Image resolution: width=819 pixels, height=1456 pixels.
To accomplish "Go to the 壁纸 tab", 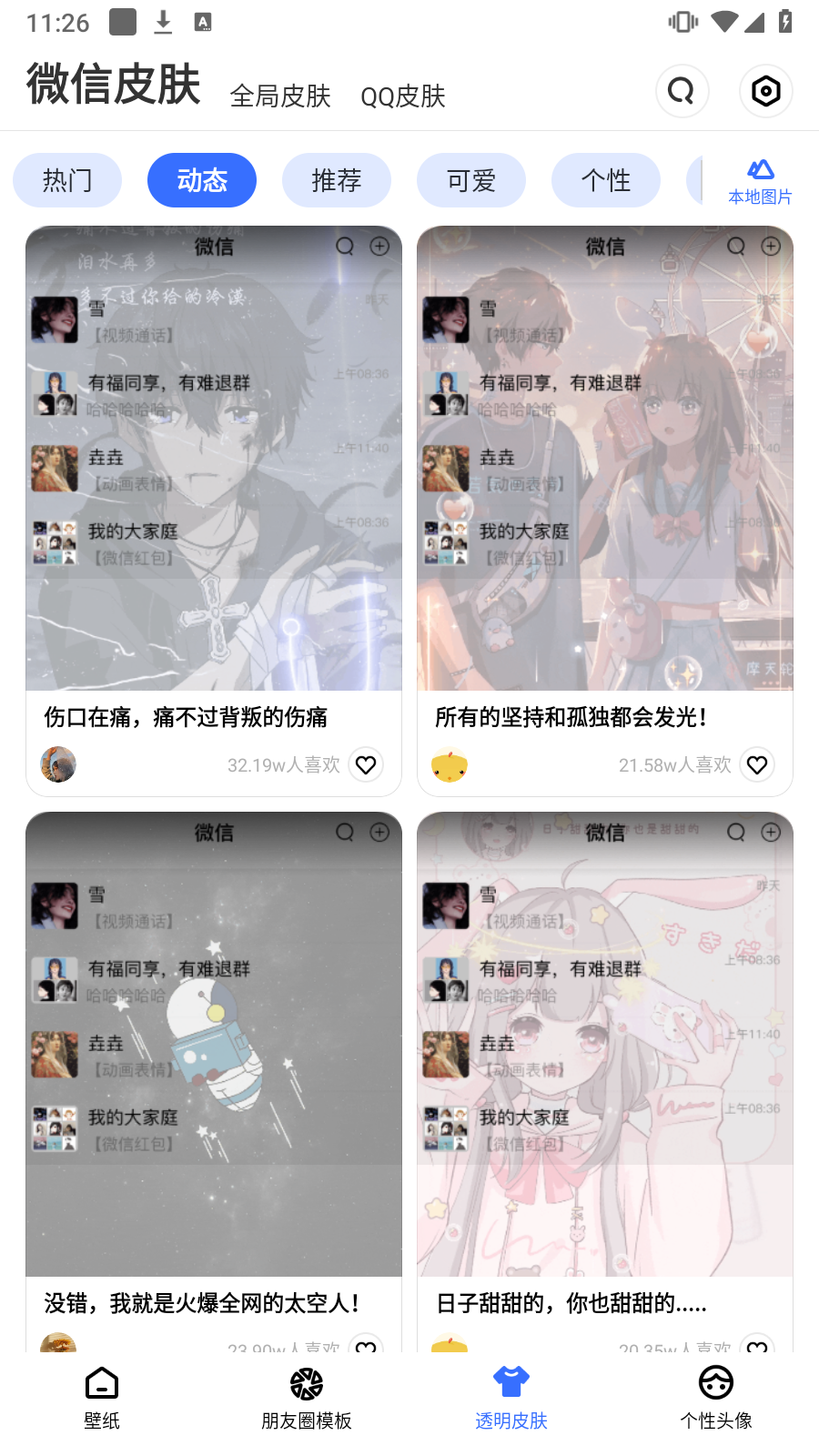I will (x=102, y=1399).
